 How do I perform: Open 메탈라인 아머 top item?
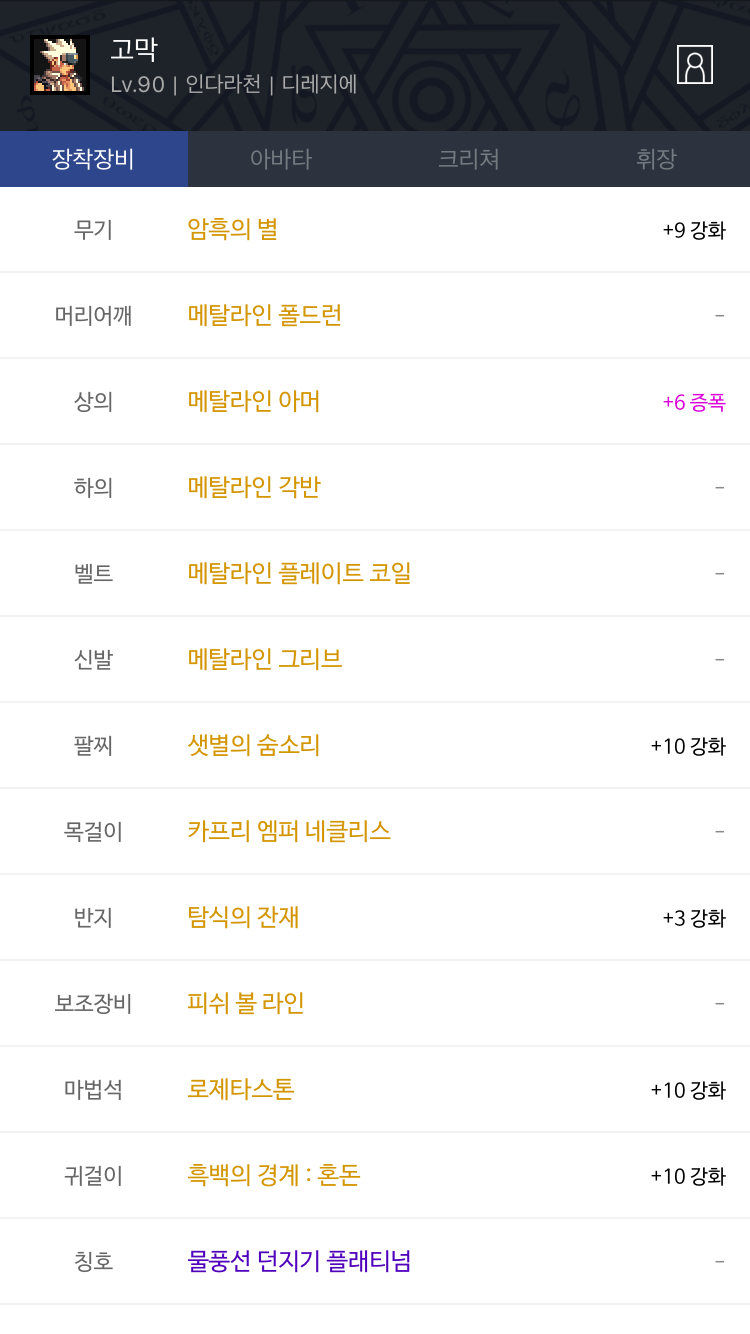pyautogui.click(x=254, y=402)
